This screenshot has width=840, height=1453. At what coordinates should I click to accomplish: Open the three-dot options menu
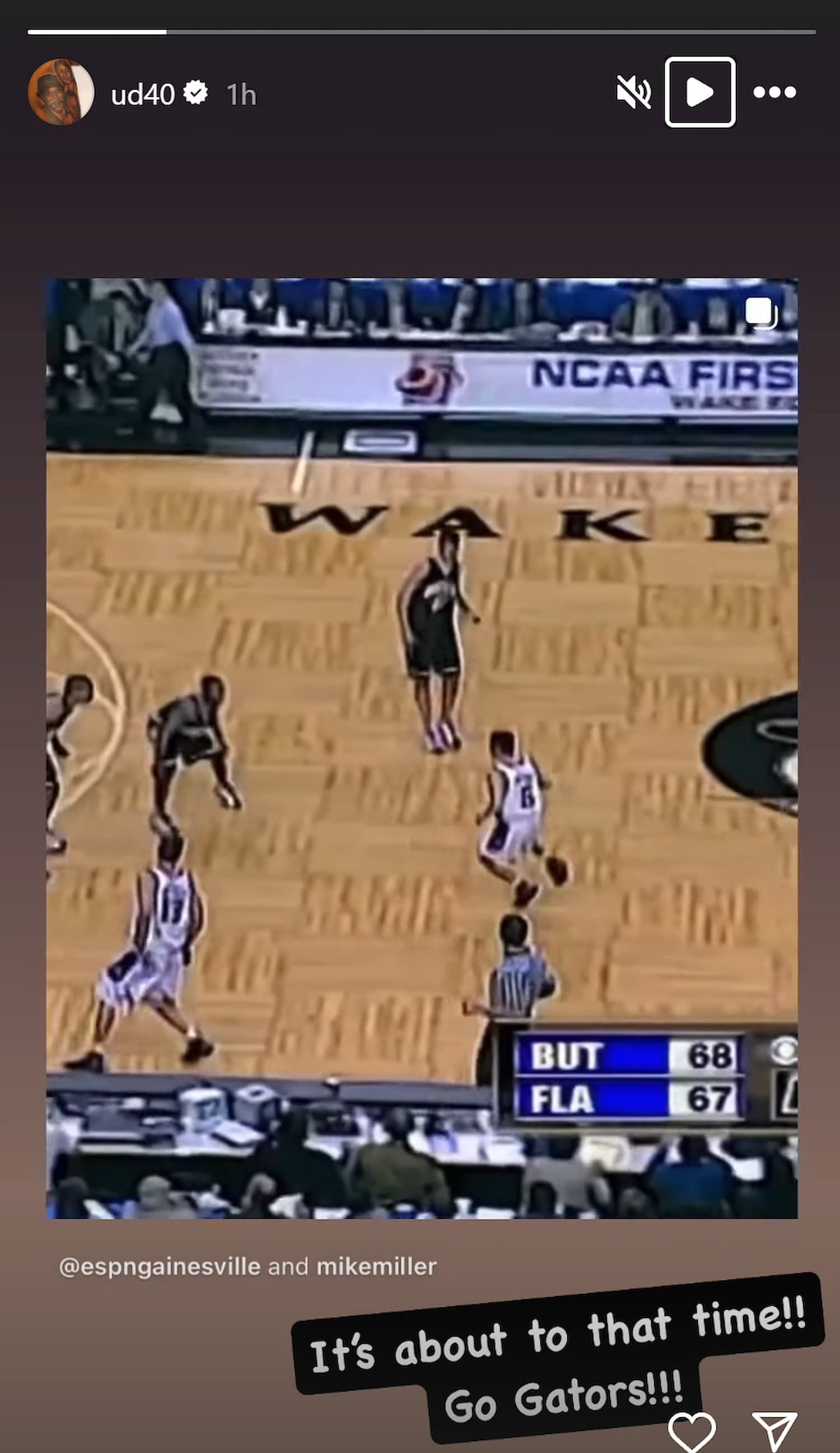[774, 92]
